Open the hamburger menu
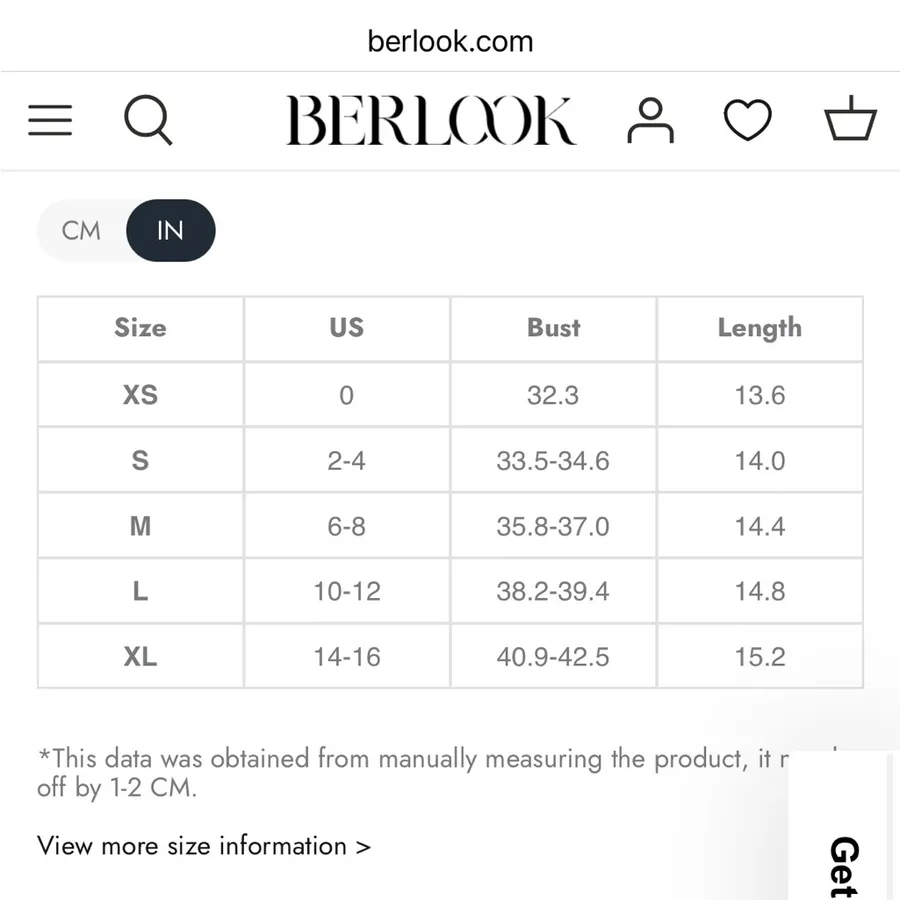The image size is (900, 900). 50,120
